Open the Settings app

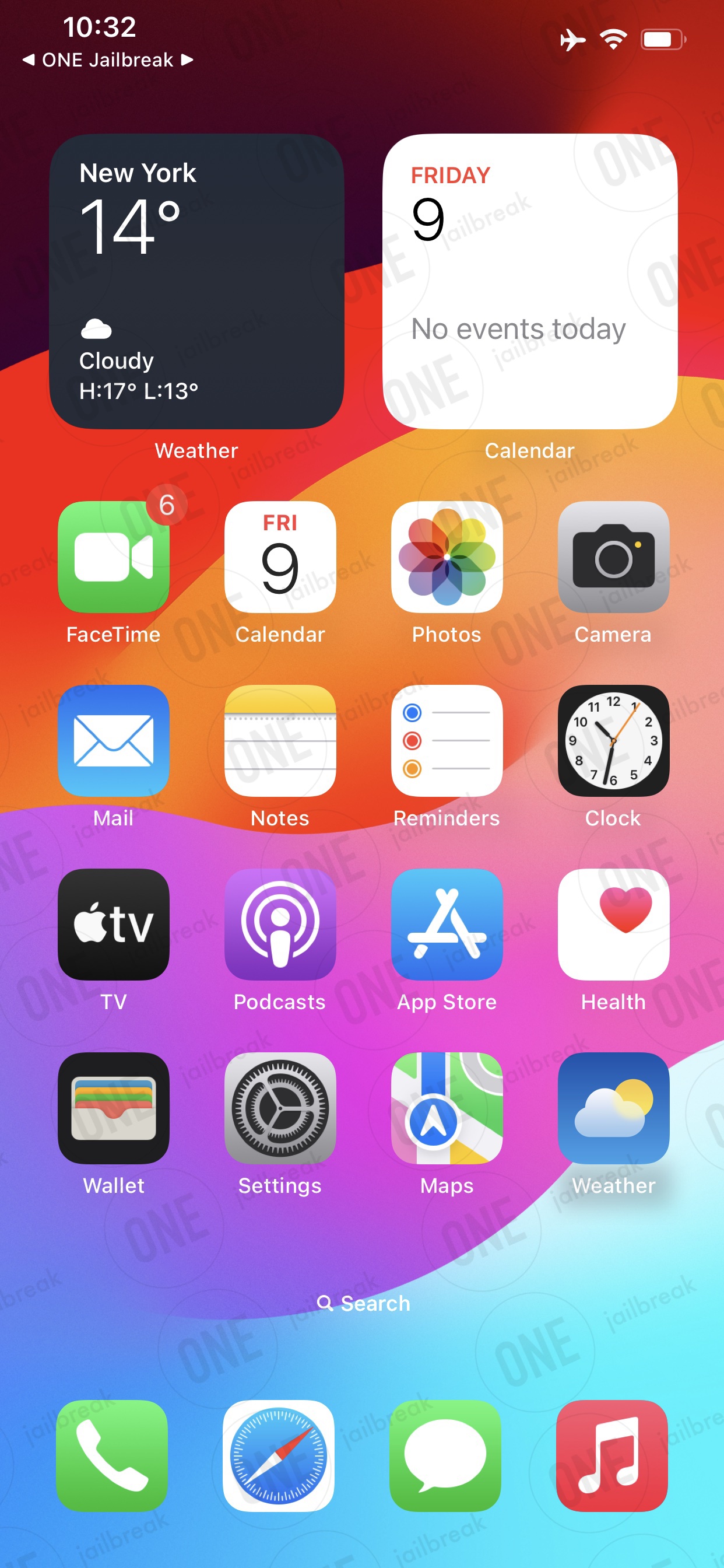(280, 1108)
